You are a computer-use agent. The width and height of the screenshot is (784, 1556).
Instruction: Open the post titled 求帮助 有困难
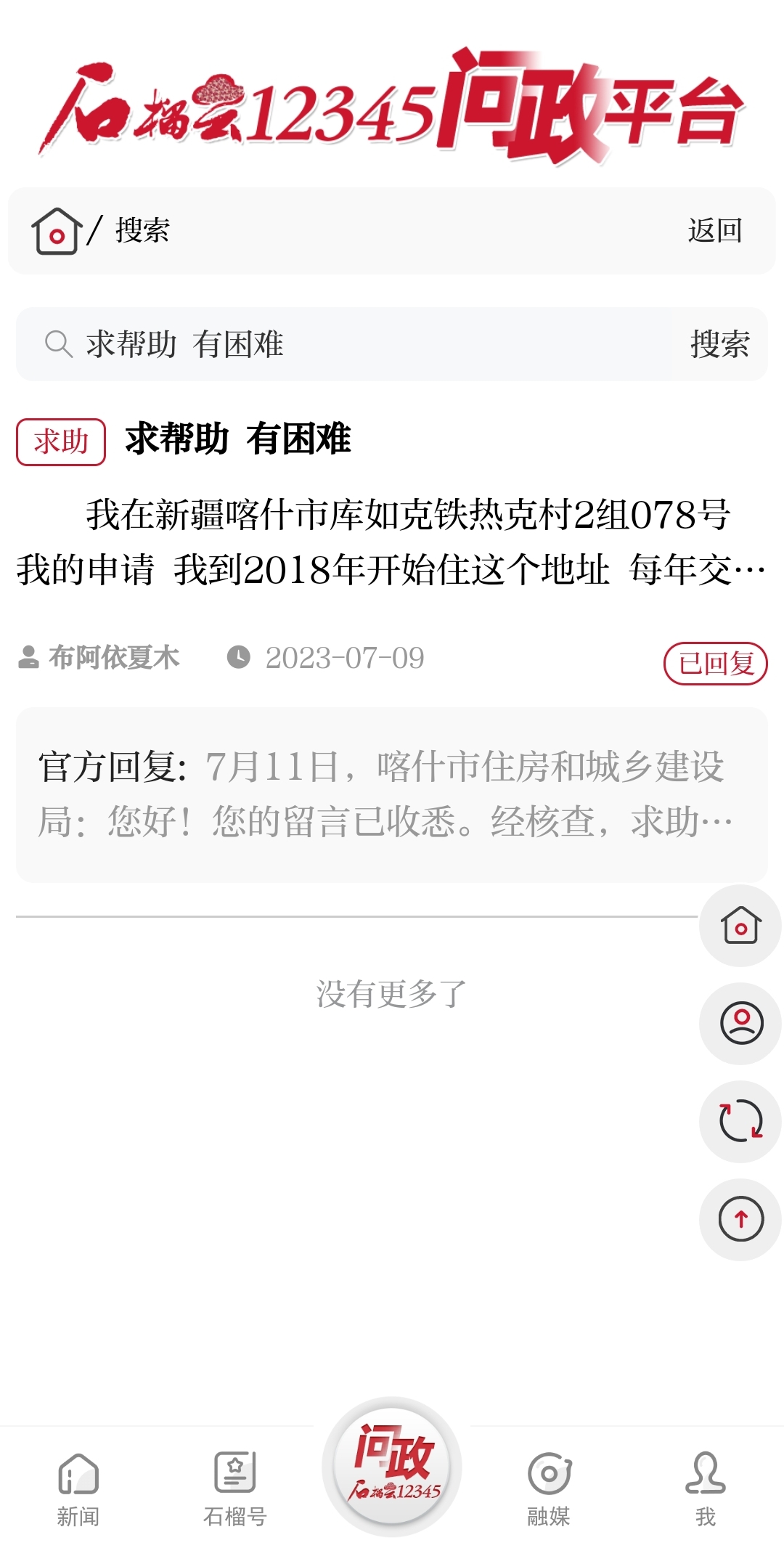[238, 439]
